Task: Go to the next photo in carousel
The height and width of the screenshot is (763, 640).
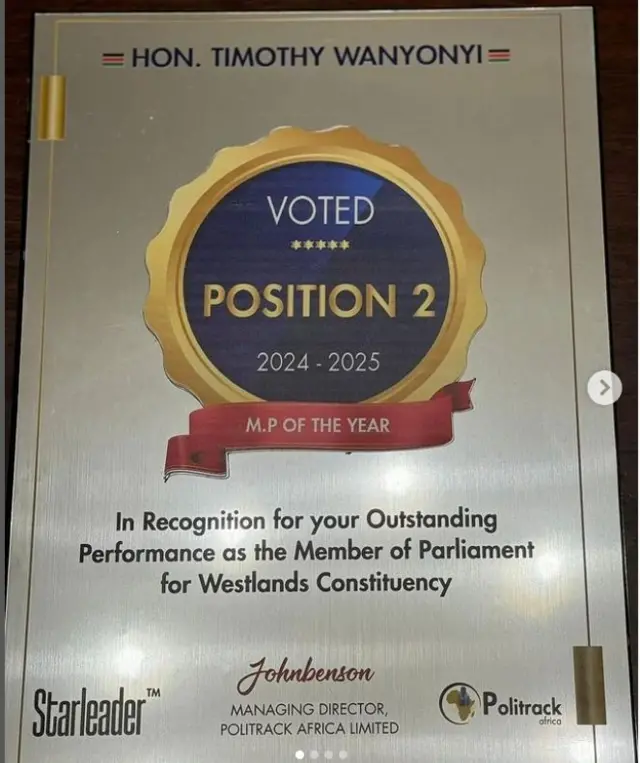Action: tap(603, 388)
